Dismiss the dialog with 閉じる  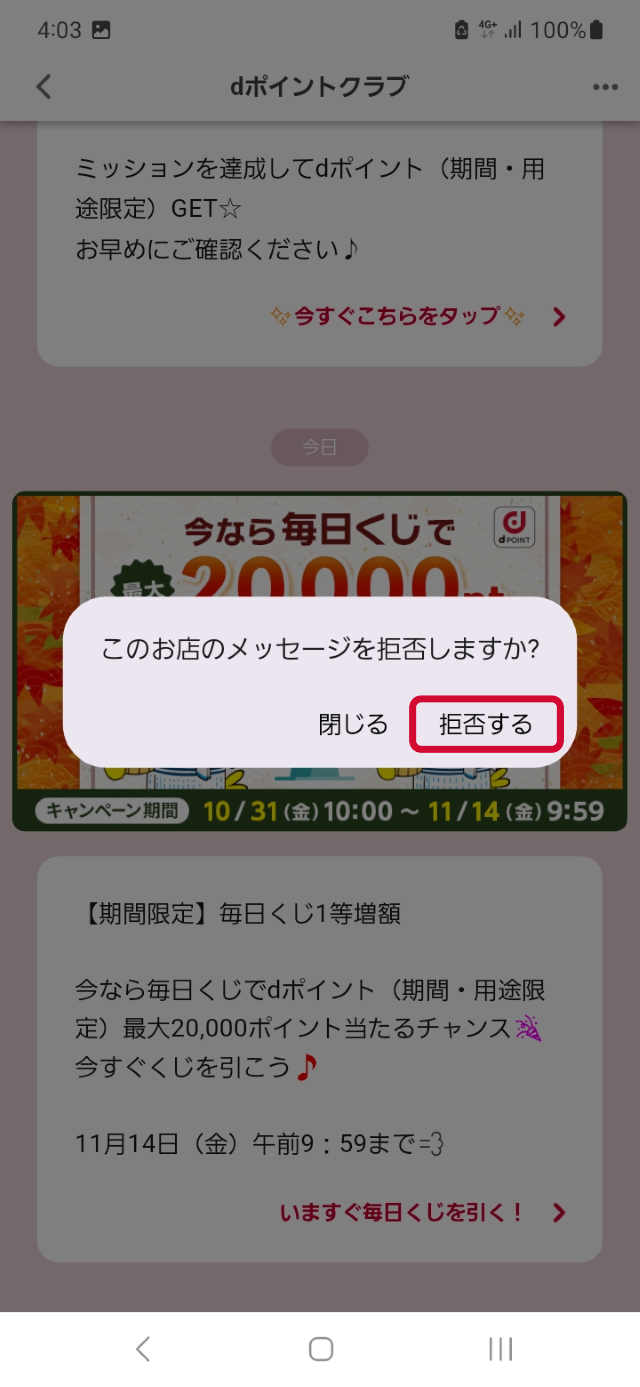coord(353,725)
